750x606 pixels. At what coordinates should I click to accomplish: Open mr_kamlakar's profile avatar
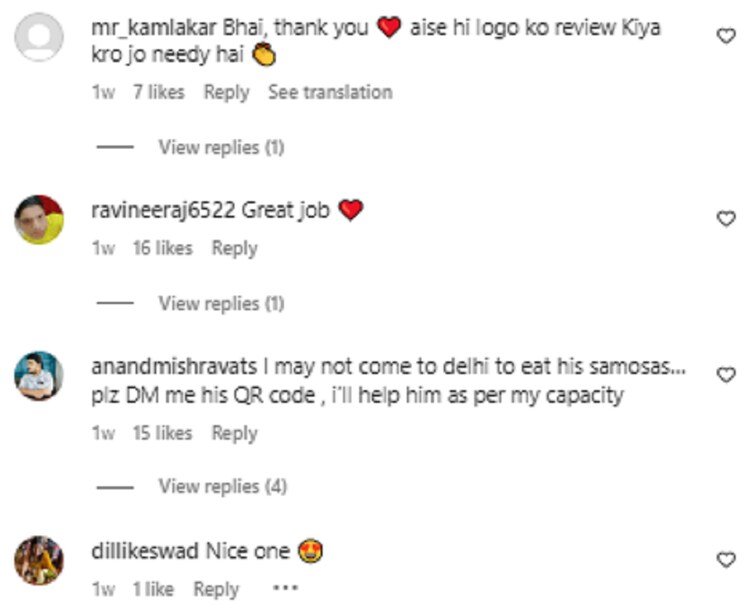[x=39, y=38]
